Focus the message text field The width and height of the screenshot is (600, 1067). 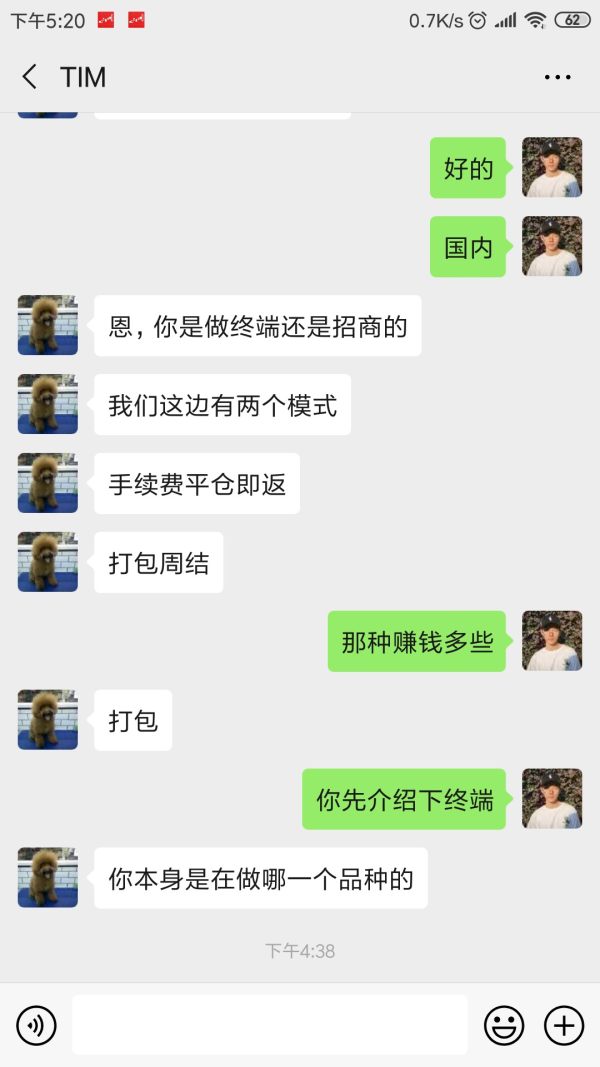pyautogui.click(x=269, y=1025)
